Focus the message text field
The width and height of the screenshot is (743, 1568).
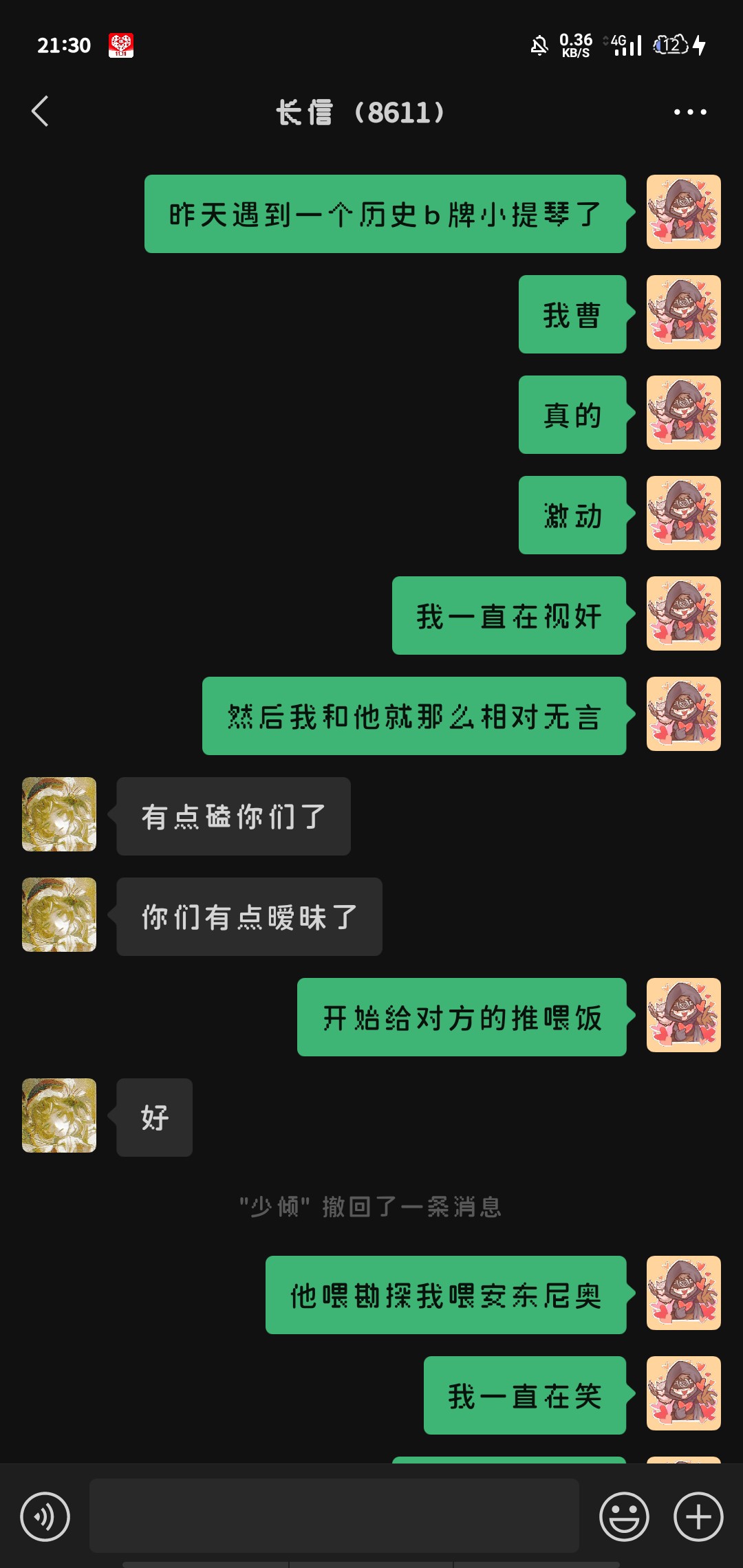(334, 1516)
